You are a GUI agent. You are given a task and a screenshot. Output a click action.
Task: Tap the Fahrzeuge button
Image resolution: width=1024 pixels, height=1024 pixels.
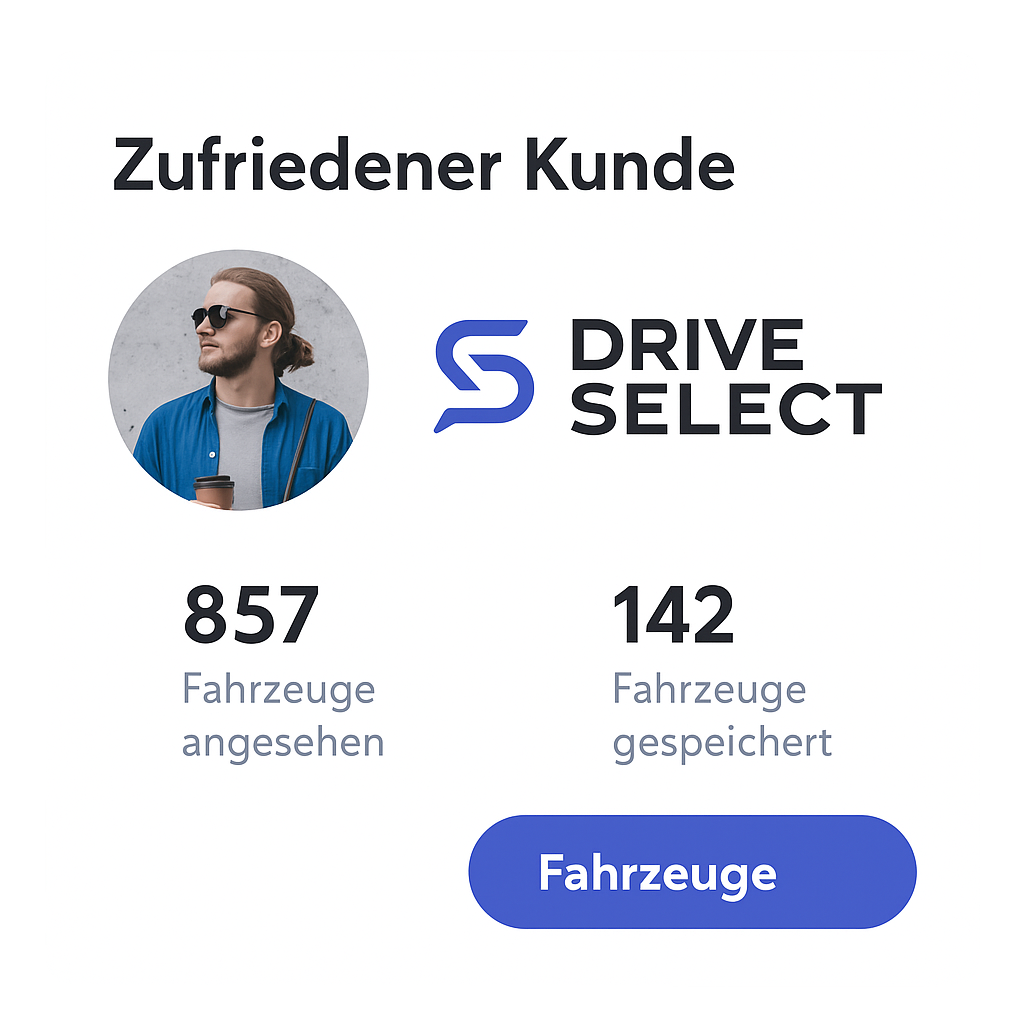692,872
